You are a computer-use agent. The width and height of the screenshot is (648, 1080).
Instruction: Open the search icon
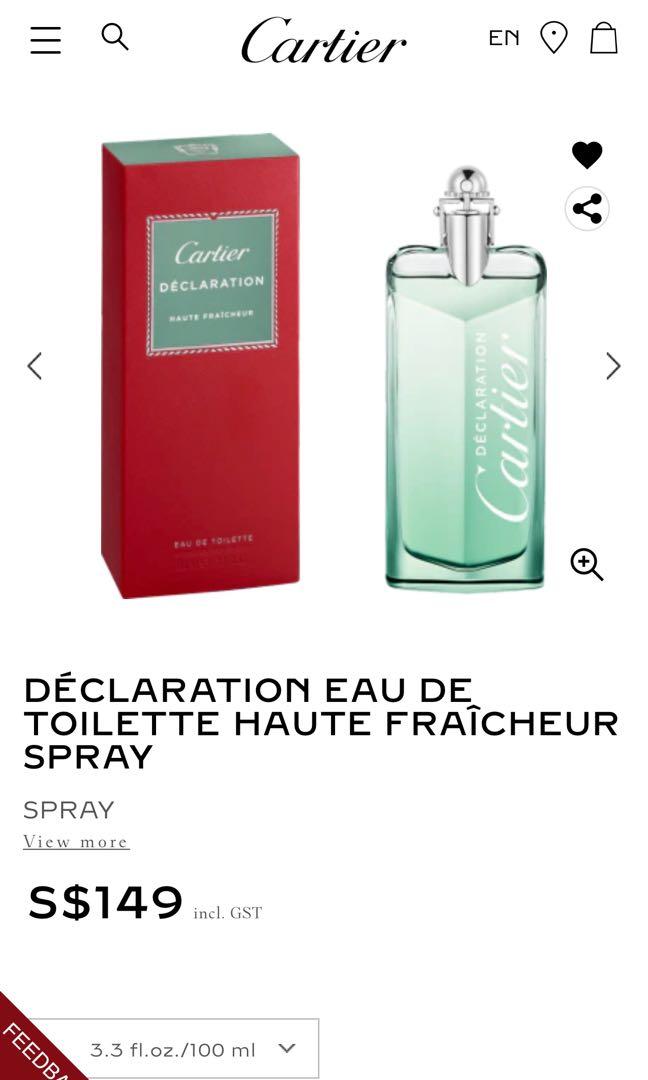[x=115, y=37]
